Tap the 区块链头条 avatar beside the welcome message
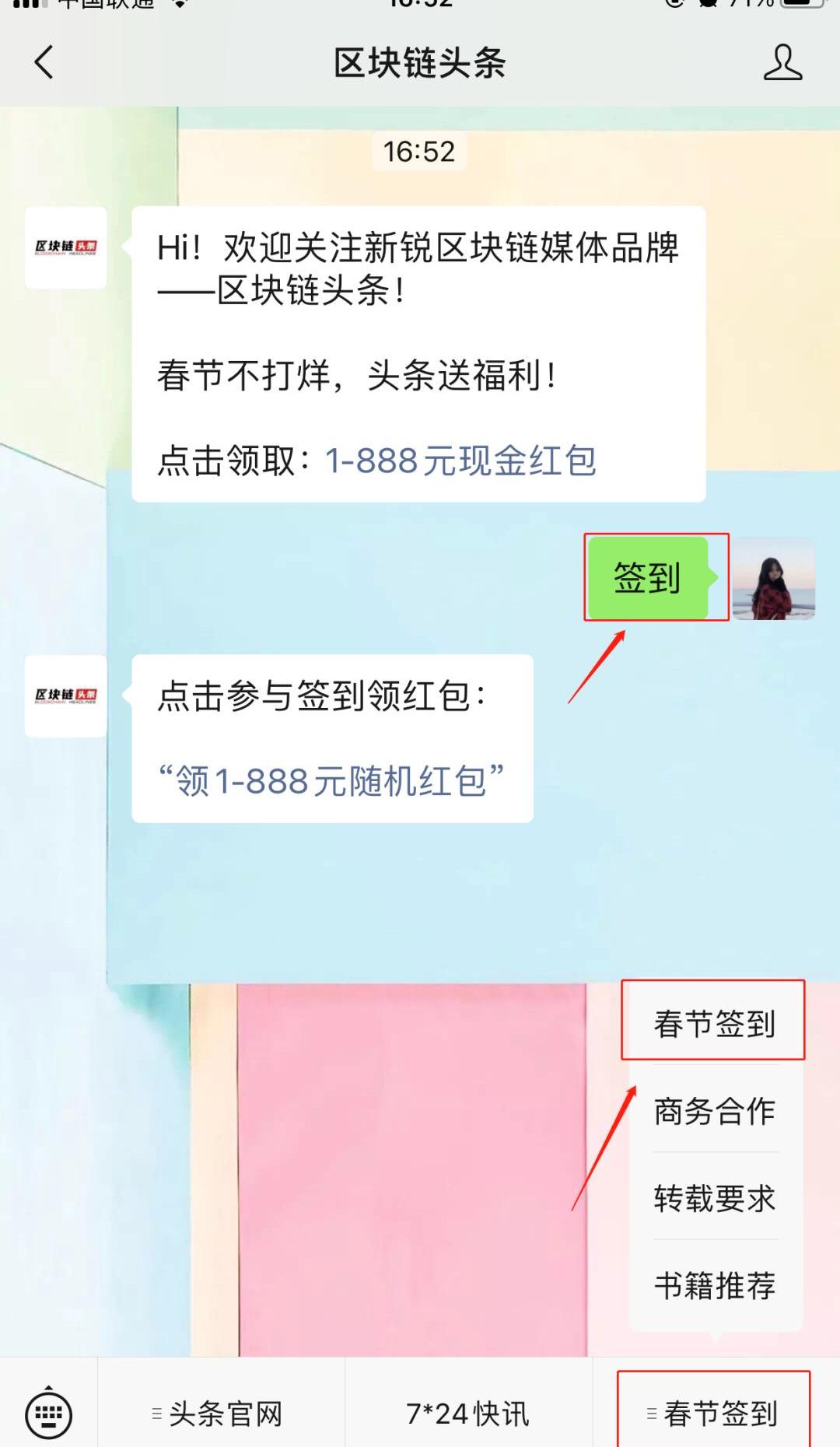840x1447 pixels. coord(66,247)
